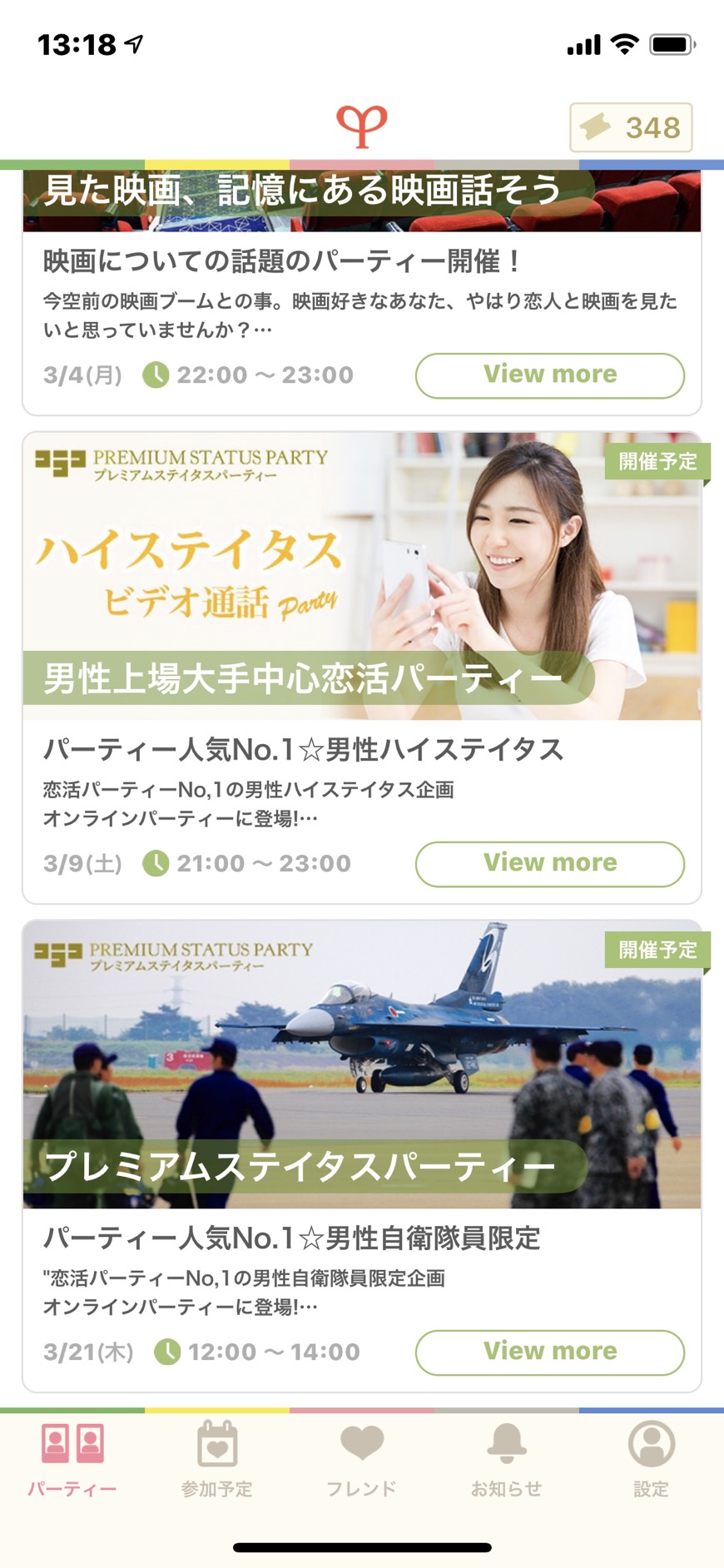Tap View more for the 3/21 self-defense force party

(x=550, y=1352)
